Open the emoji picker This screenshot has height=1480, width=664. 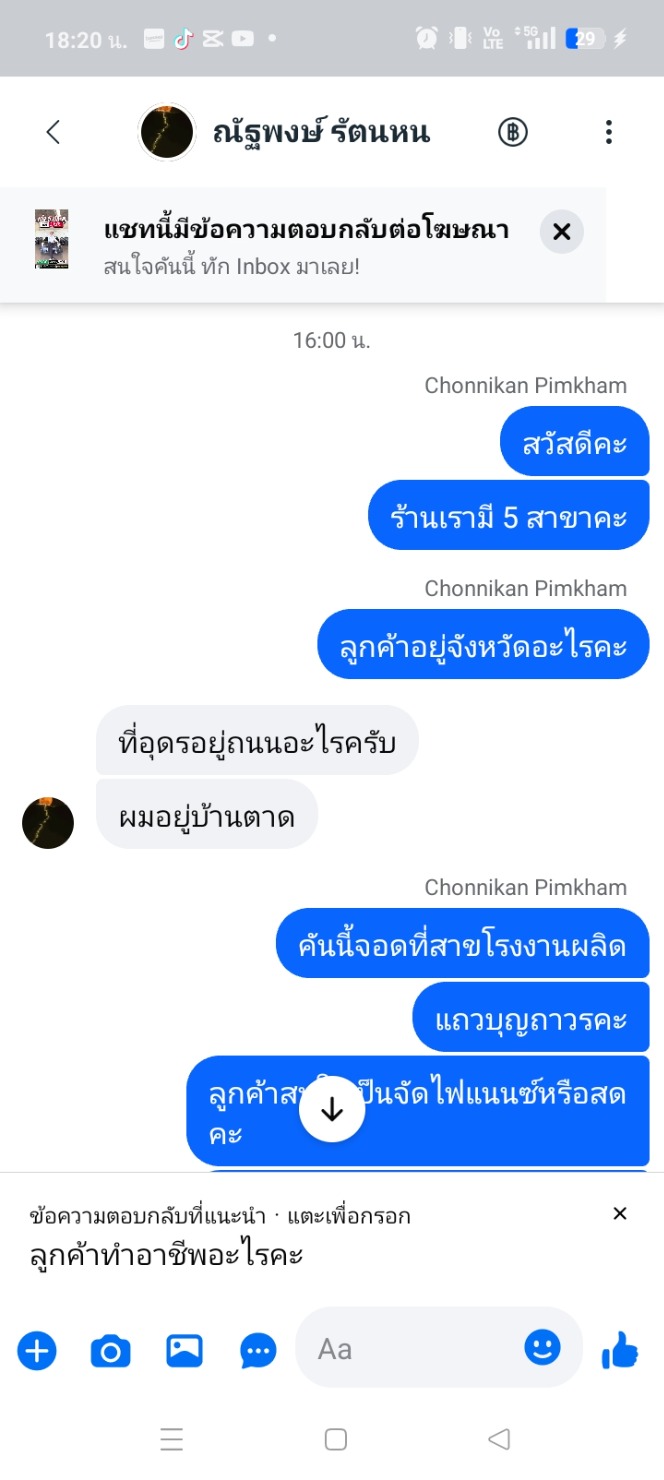543,1348
